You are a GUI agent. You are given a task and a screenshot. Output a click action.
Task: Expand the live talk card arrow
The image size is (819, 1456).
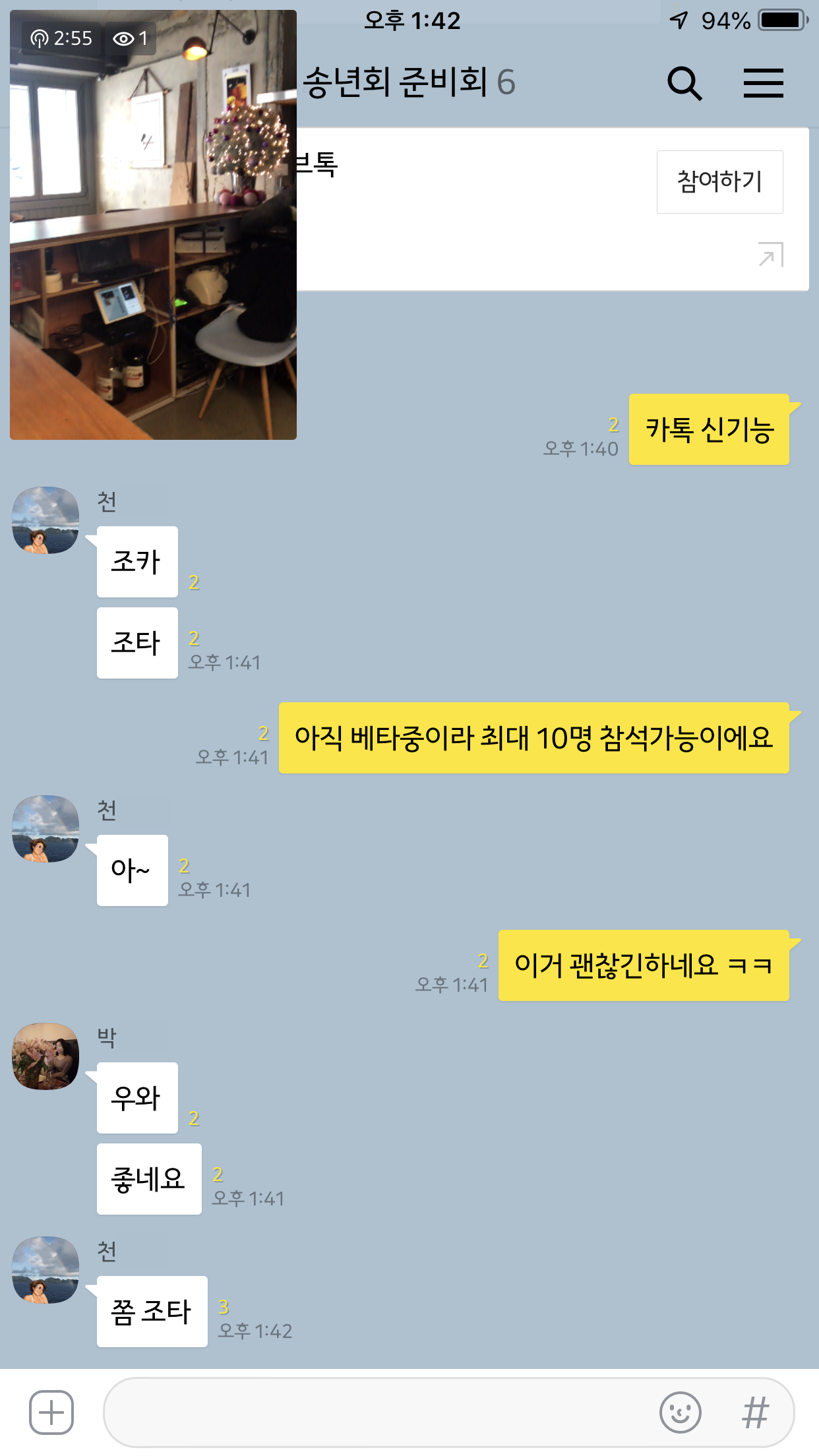click(770, 255)
